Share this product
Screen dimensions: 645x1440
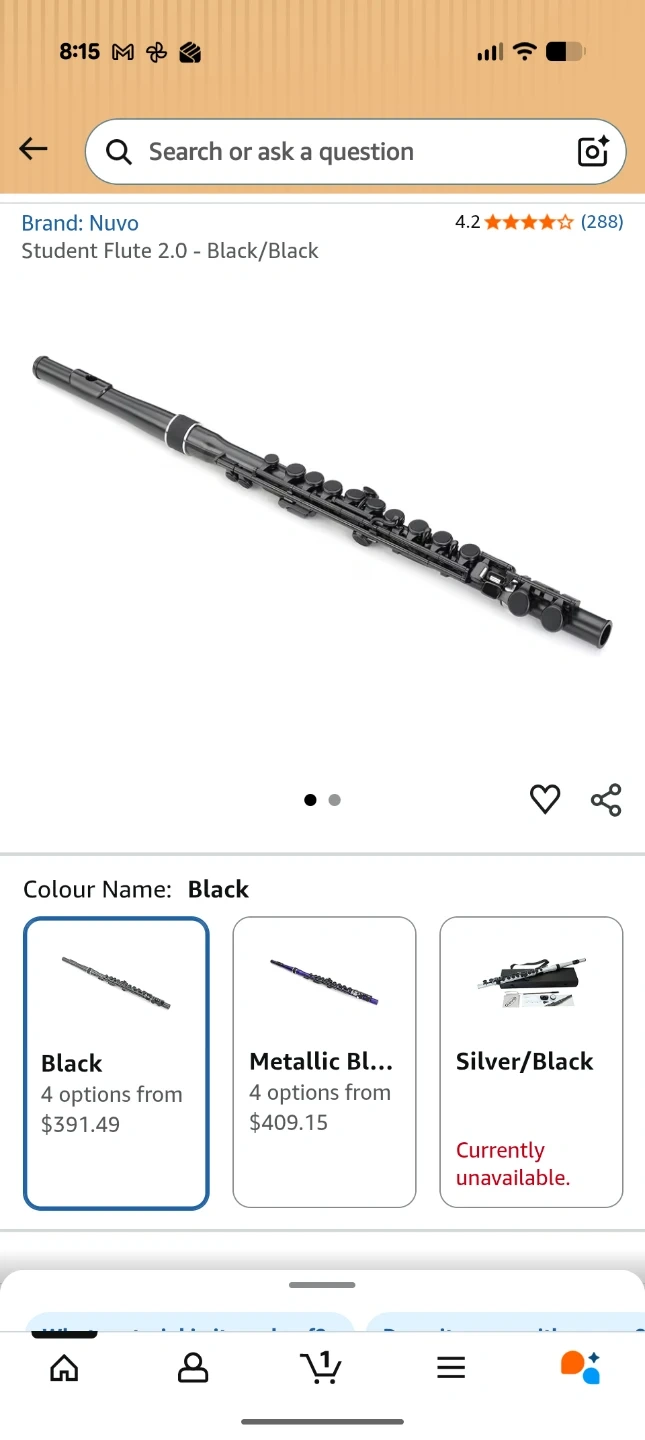(x=606, y=800)
